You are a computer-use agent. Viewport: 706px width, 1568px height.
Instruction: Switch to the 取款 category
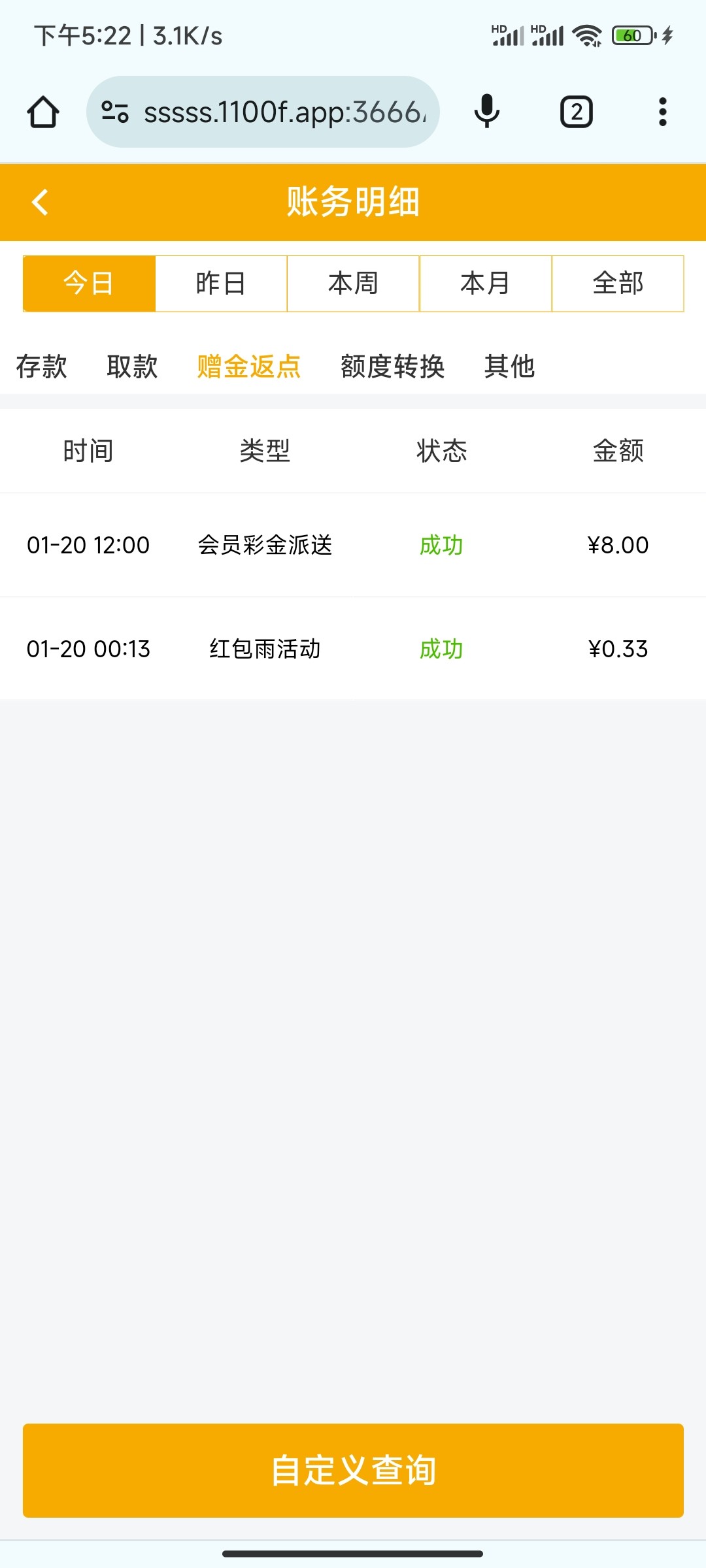(x=132, y=367)
